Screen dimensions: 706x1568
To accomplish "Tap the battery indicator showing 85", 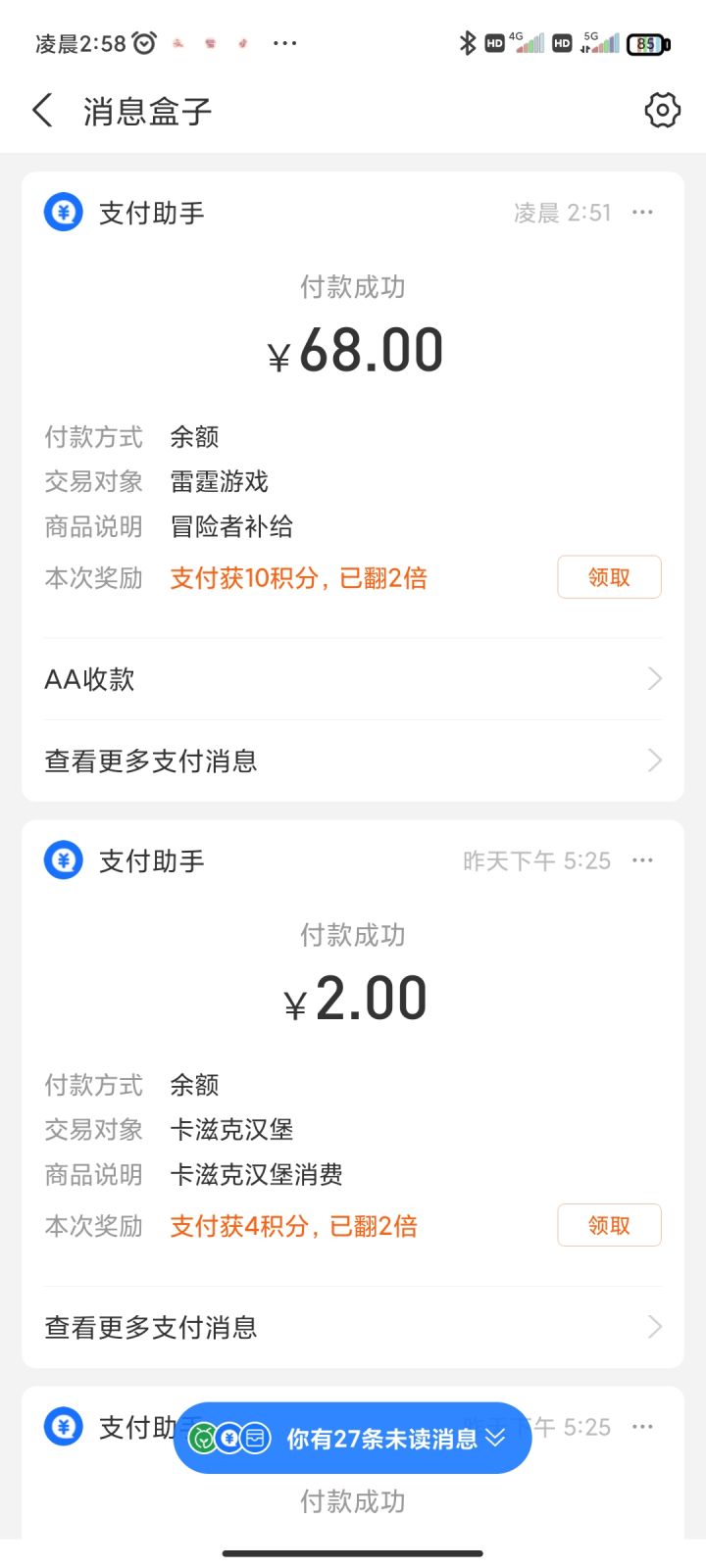I will click(645, 44).
